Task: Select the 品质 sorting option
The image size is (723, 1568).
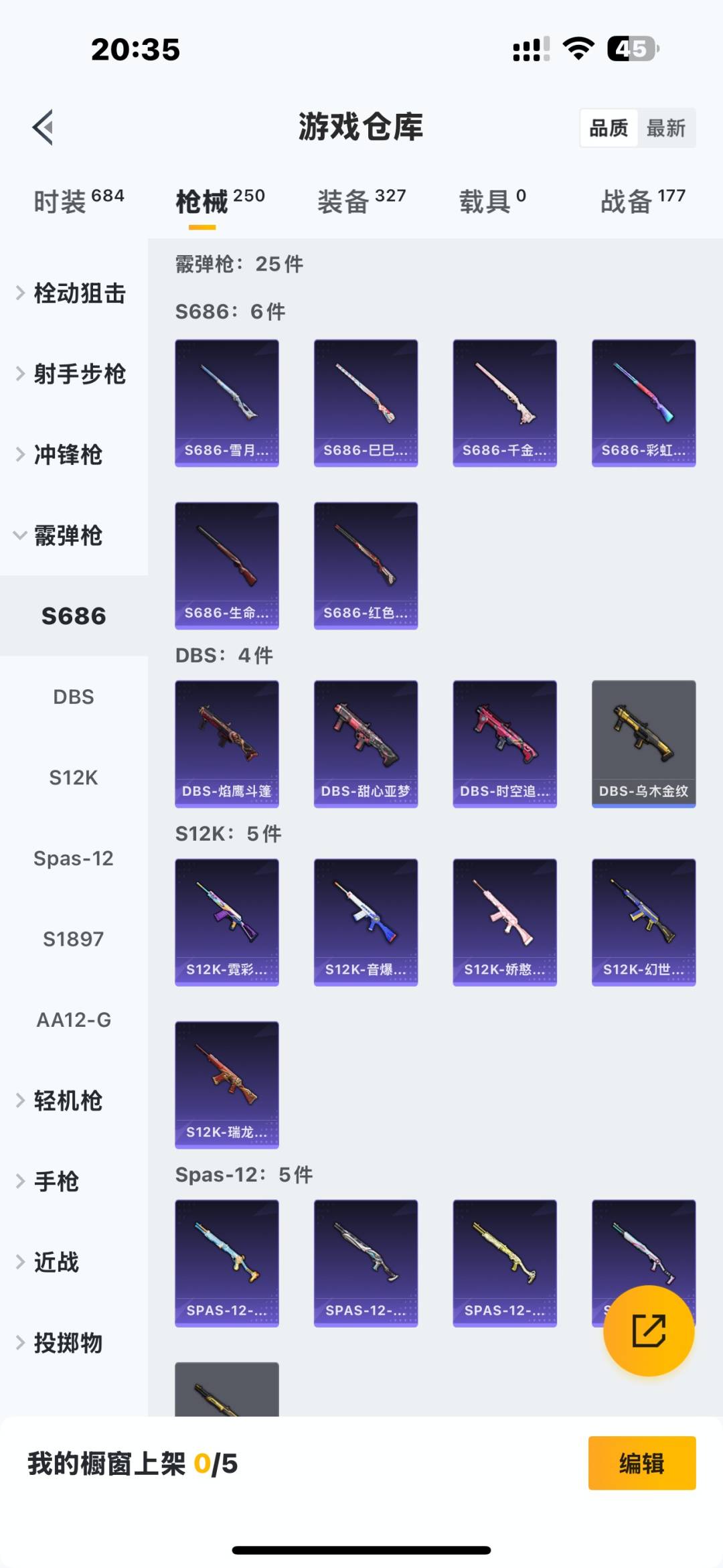Action: (x=608, y=127)
